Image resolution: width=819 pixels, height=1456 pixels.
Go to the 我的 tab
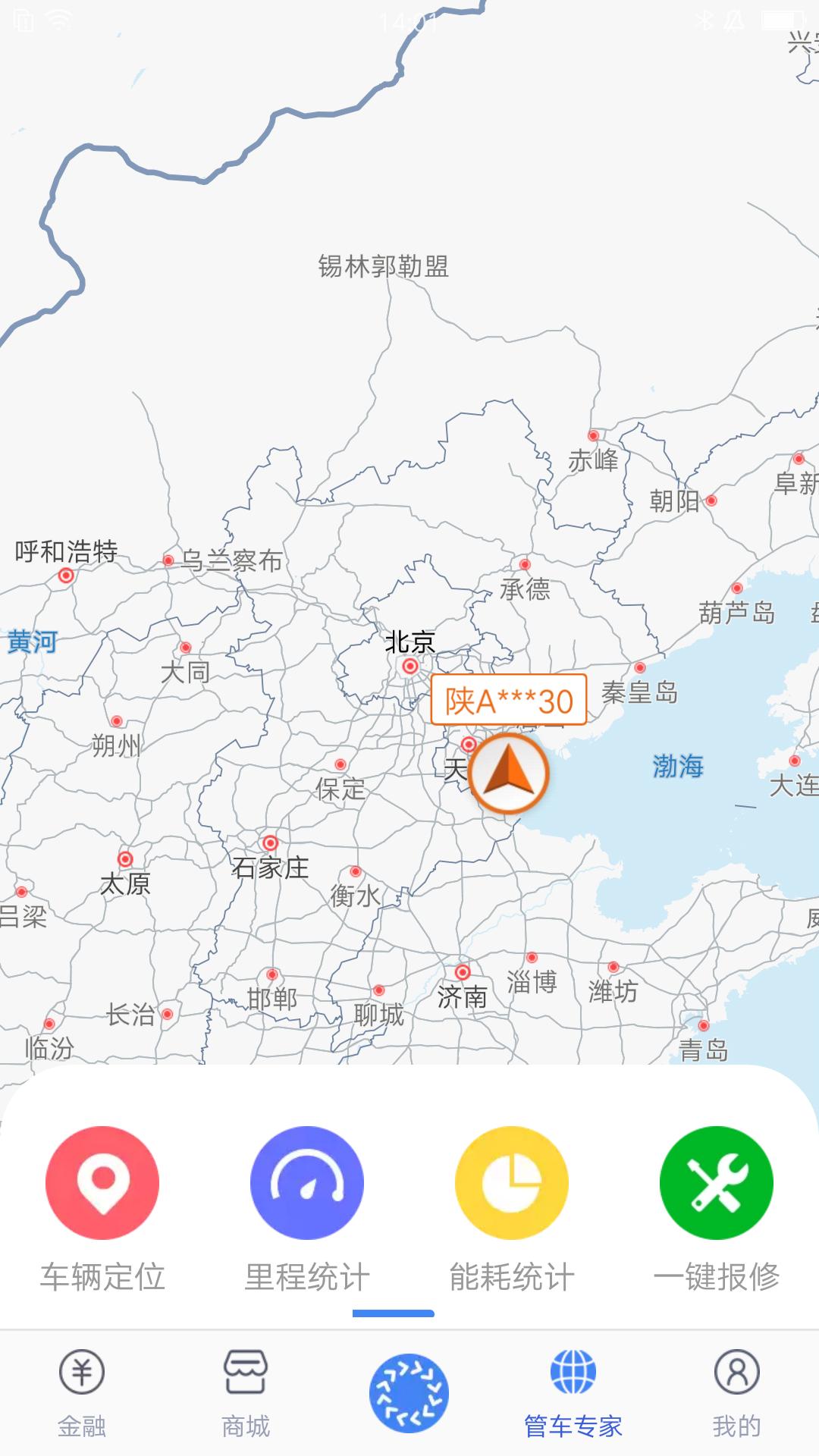point(736,1392)
